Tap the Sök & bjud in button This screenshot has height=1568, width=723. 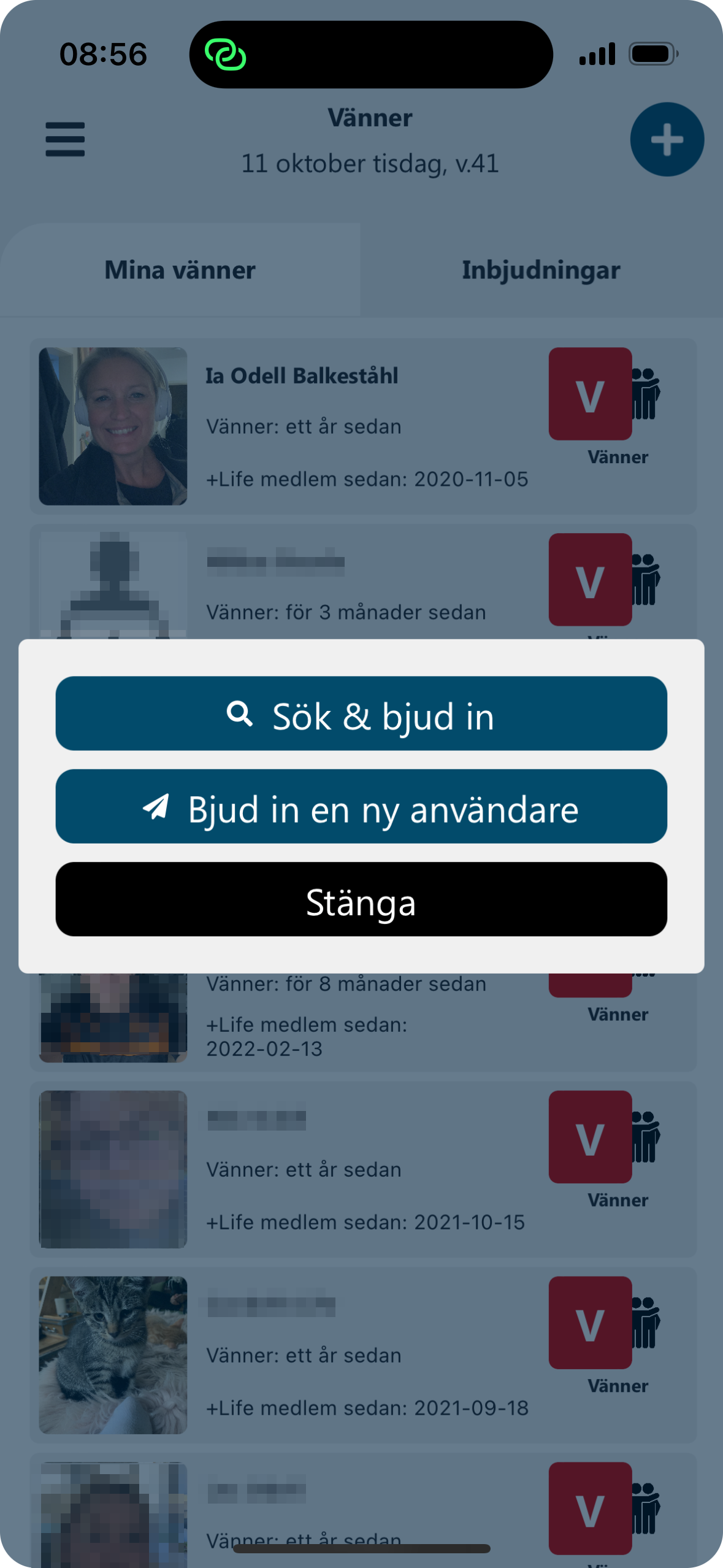click(361, 714)
